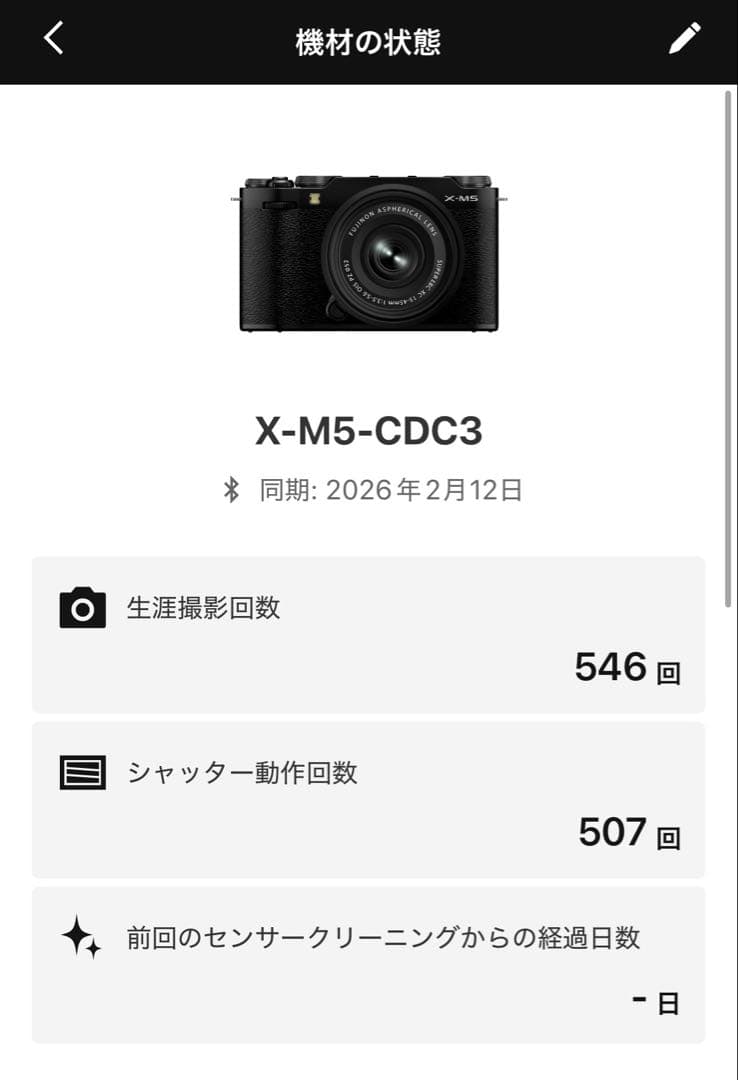Viewport: 738px width, 1080px height.
Task: Tap the shutter icon beside シャッター動作回数
Action: tap(83, 772)
